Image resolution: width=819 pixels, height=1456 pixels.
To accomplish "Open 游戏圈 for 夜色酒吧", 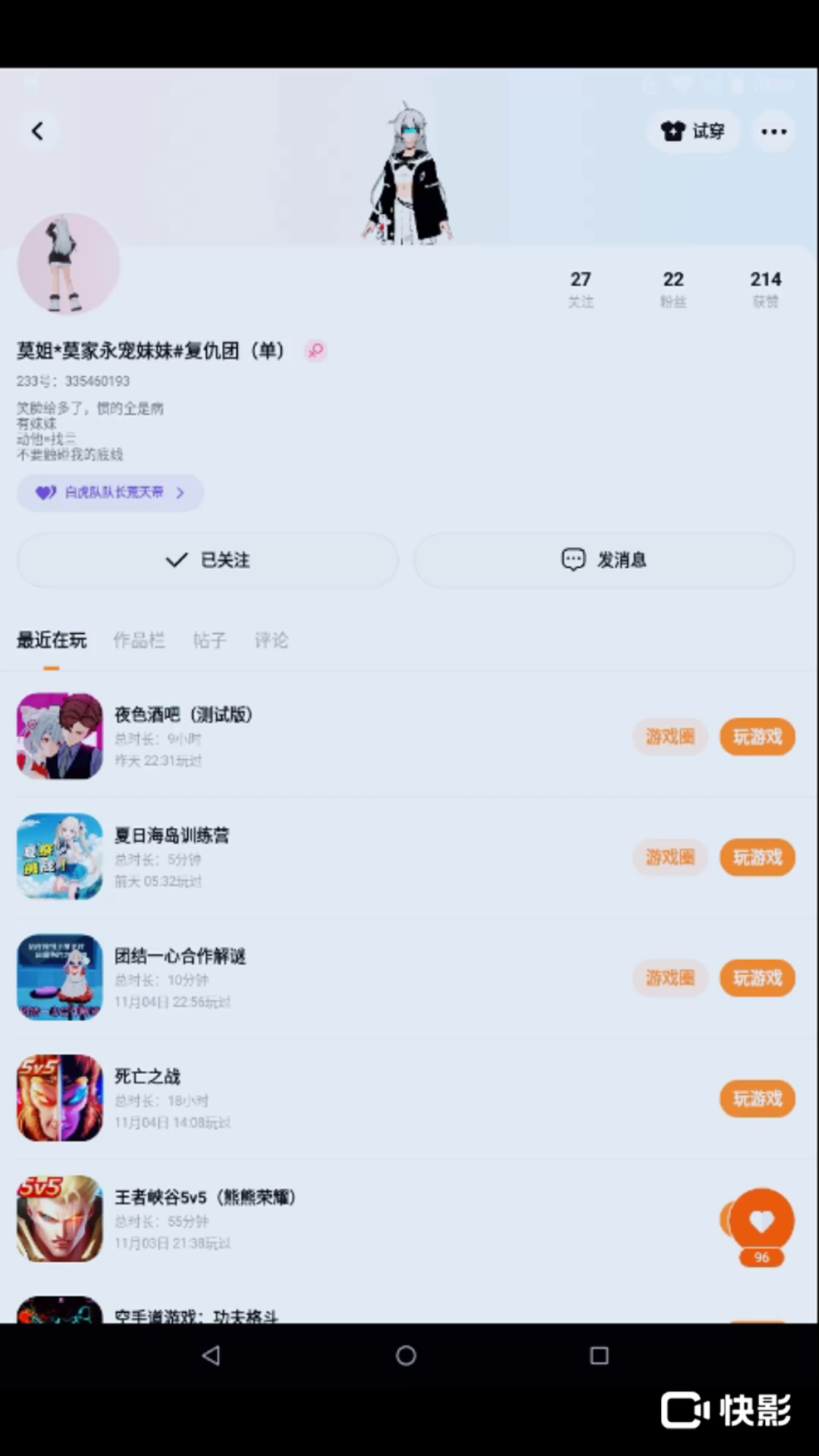I will click(670, 736).
